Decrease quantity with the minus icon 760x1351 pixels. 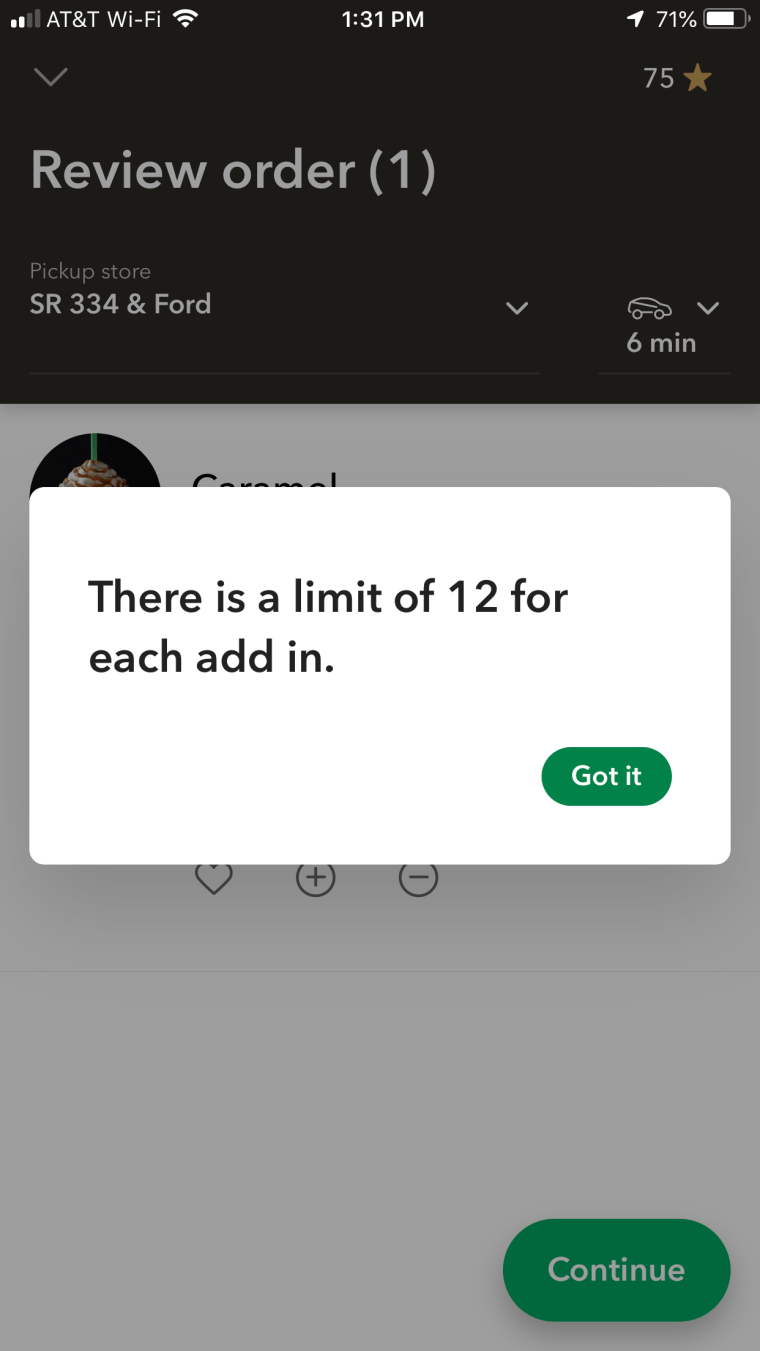point(418,878)
